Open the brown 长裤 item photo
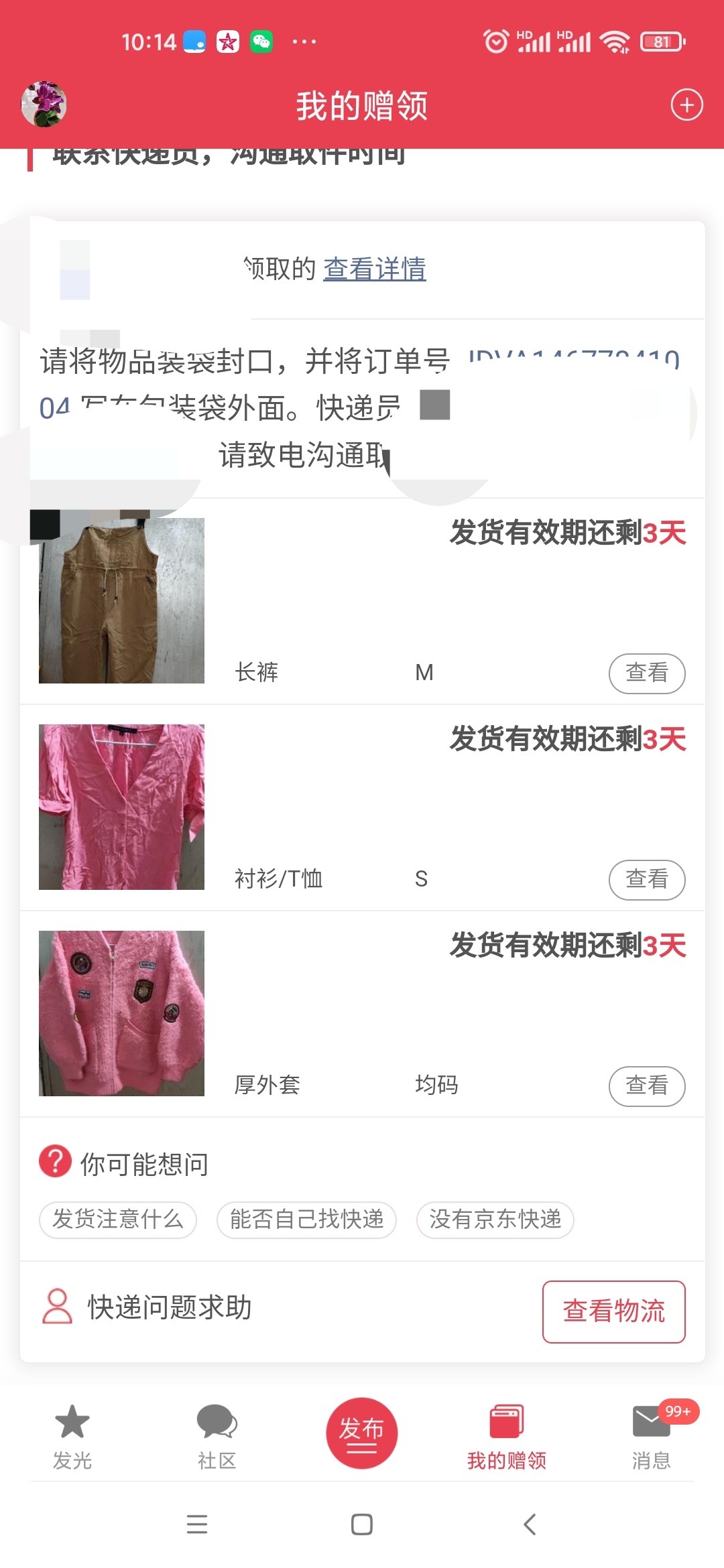This screenshot has width=724, height=1568. [121, 600]
